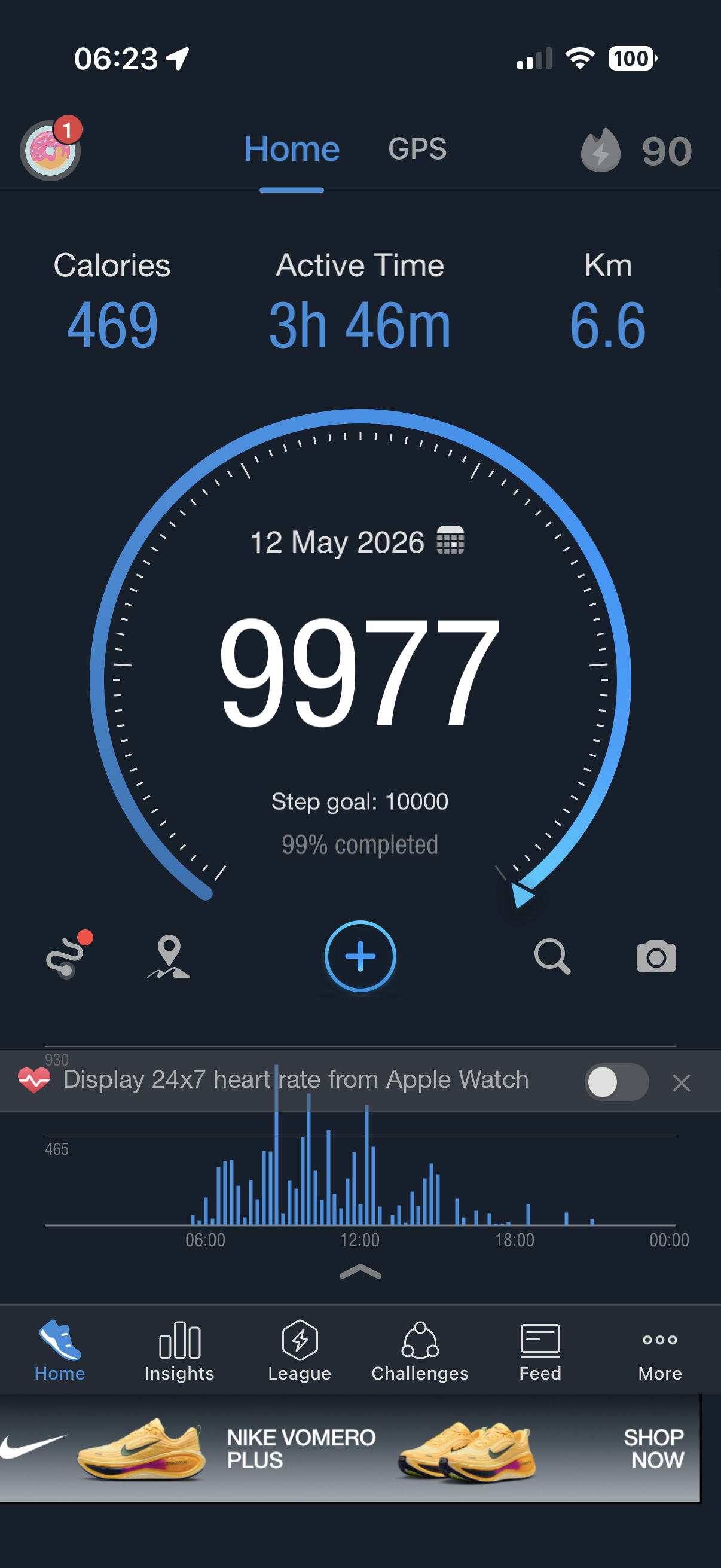Open the League tab
This screenshot has width=721, height=1568.
[x=300, y=1352]
